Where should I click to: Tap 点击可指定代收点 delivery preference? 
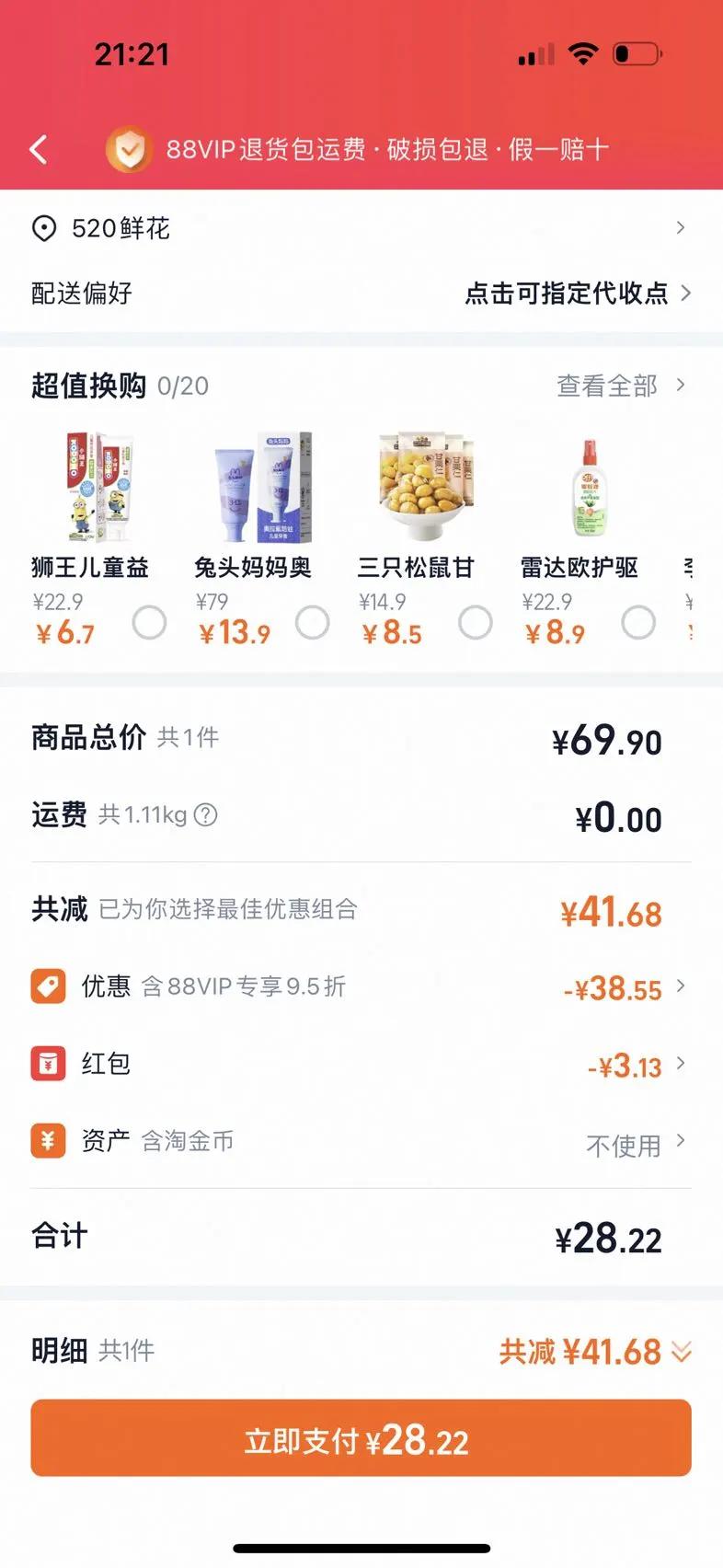click(577, 294)
